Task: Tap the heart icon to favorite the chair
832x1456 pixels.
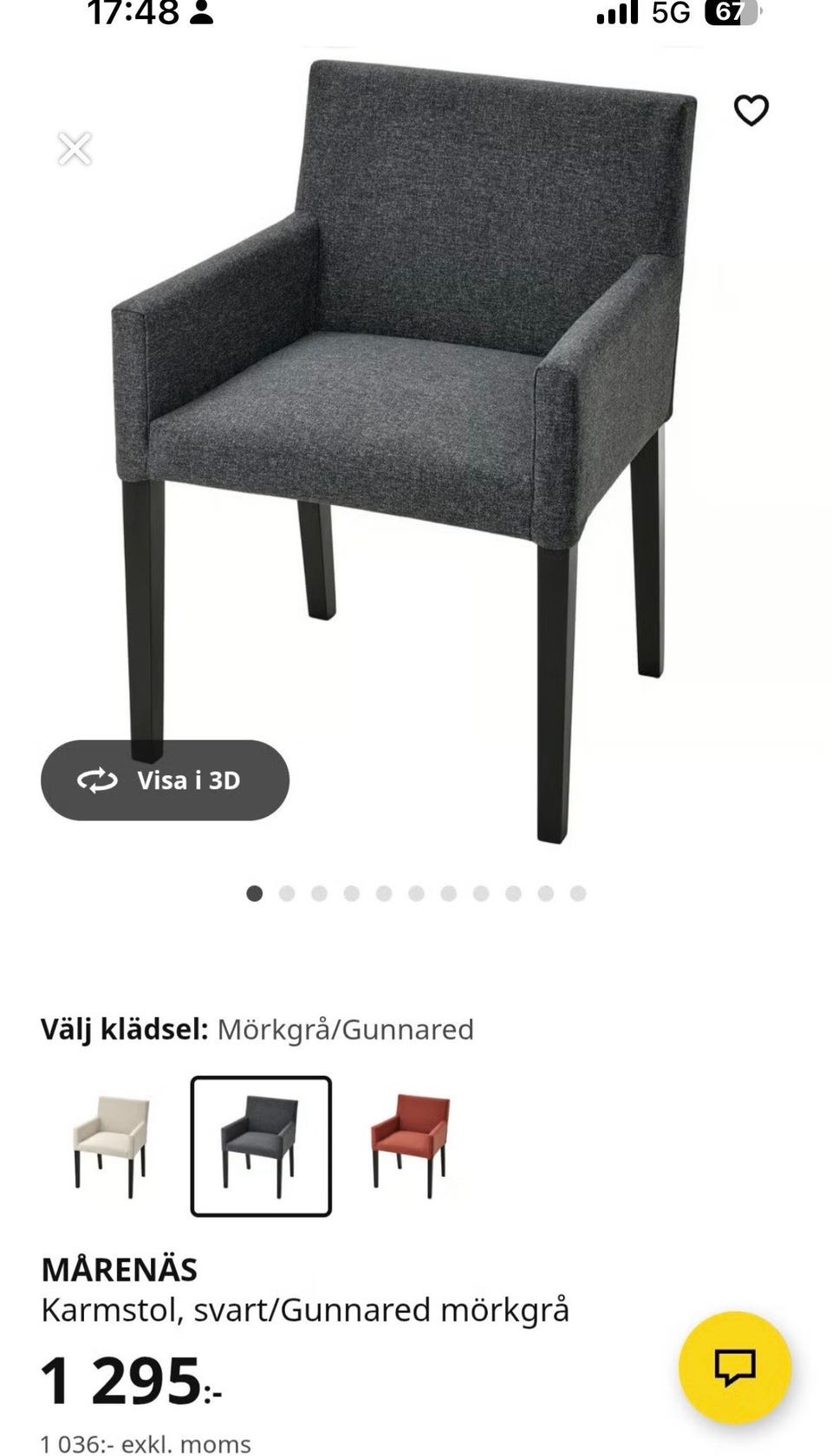Action: coord(751,109)
